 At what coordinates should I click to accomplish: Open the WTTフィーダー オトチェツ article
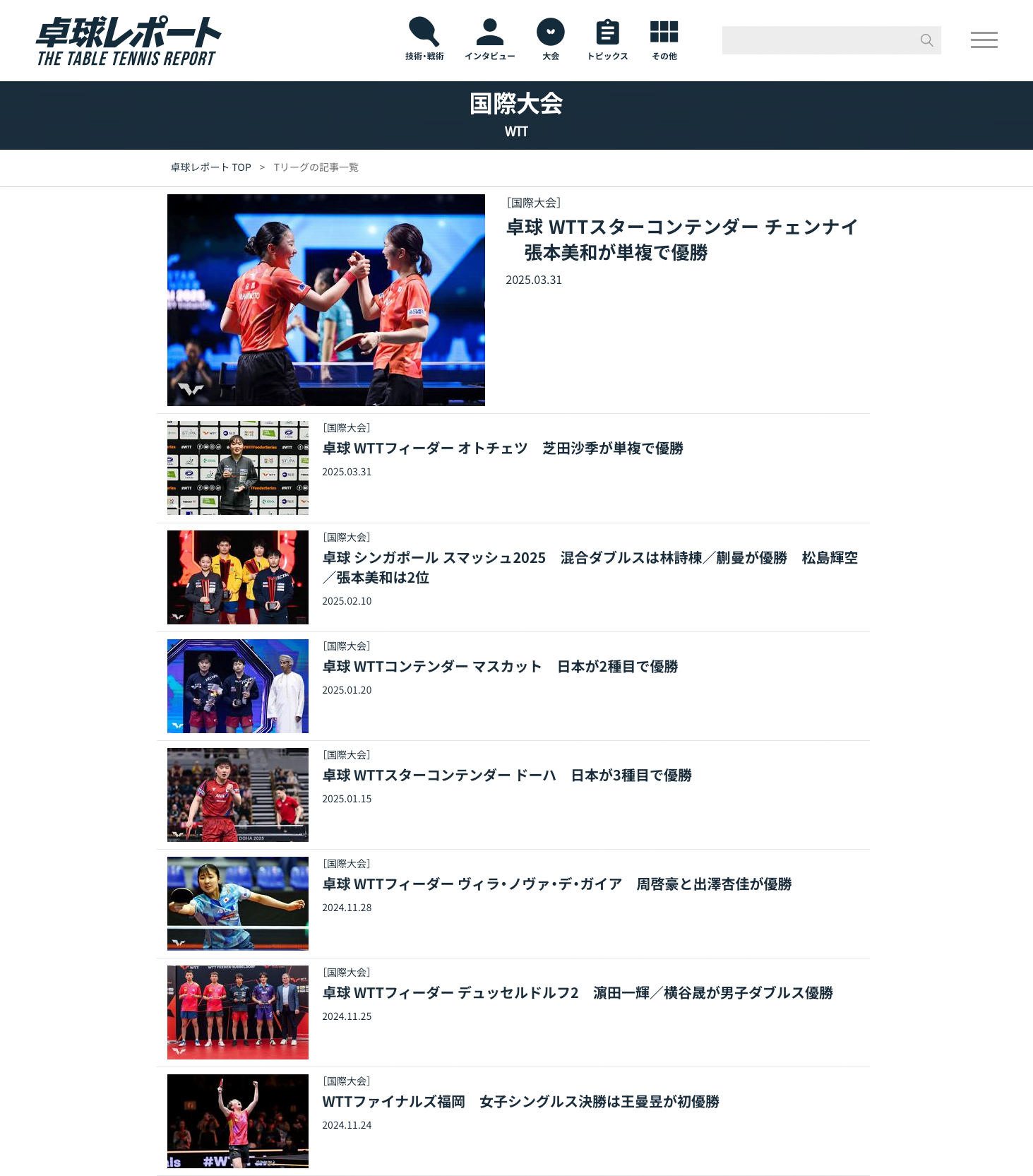tap(502, 449)
